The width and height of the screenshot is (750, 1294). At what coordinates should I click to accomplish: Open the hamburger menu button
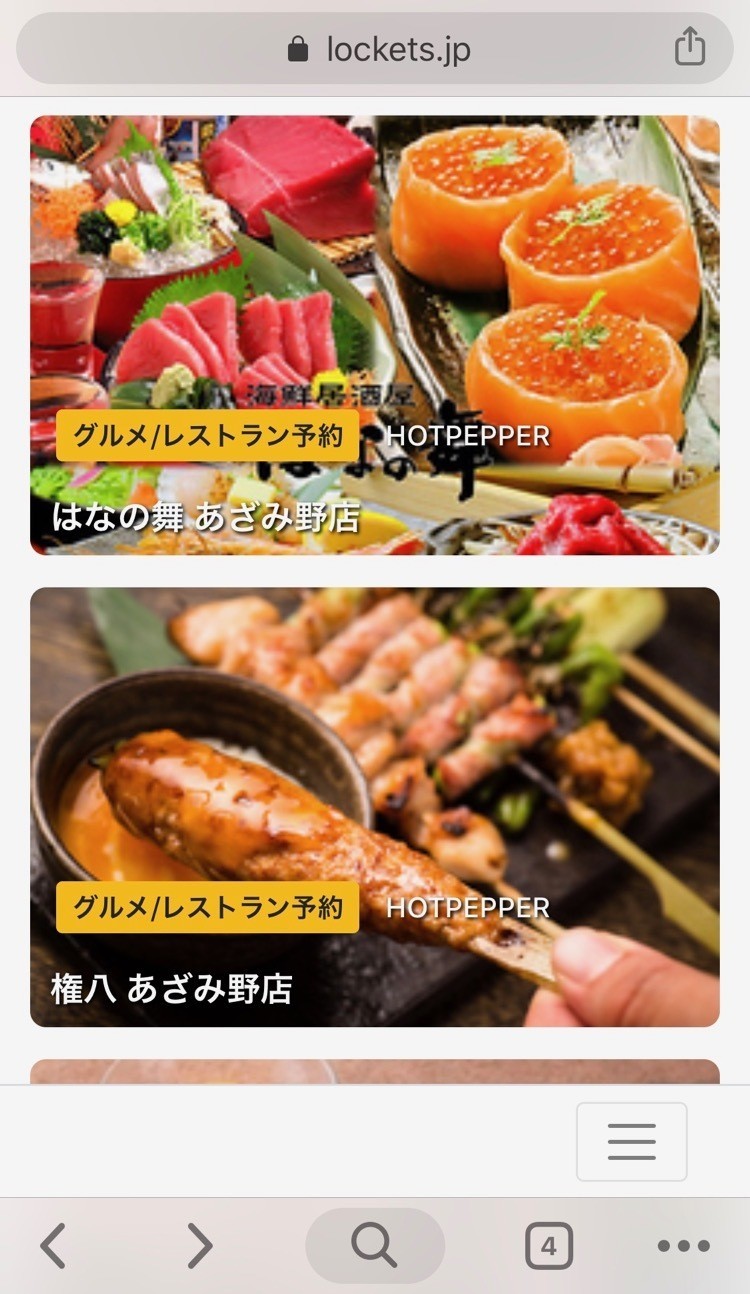pos(631,1141)
